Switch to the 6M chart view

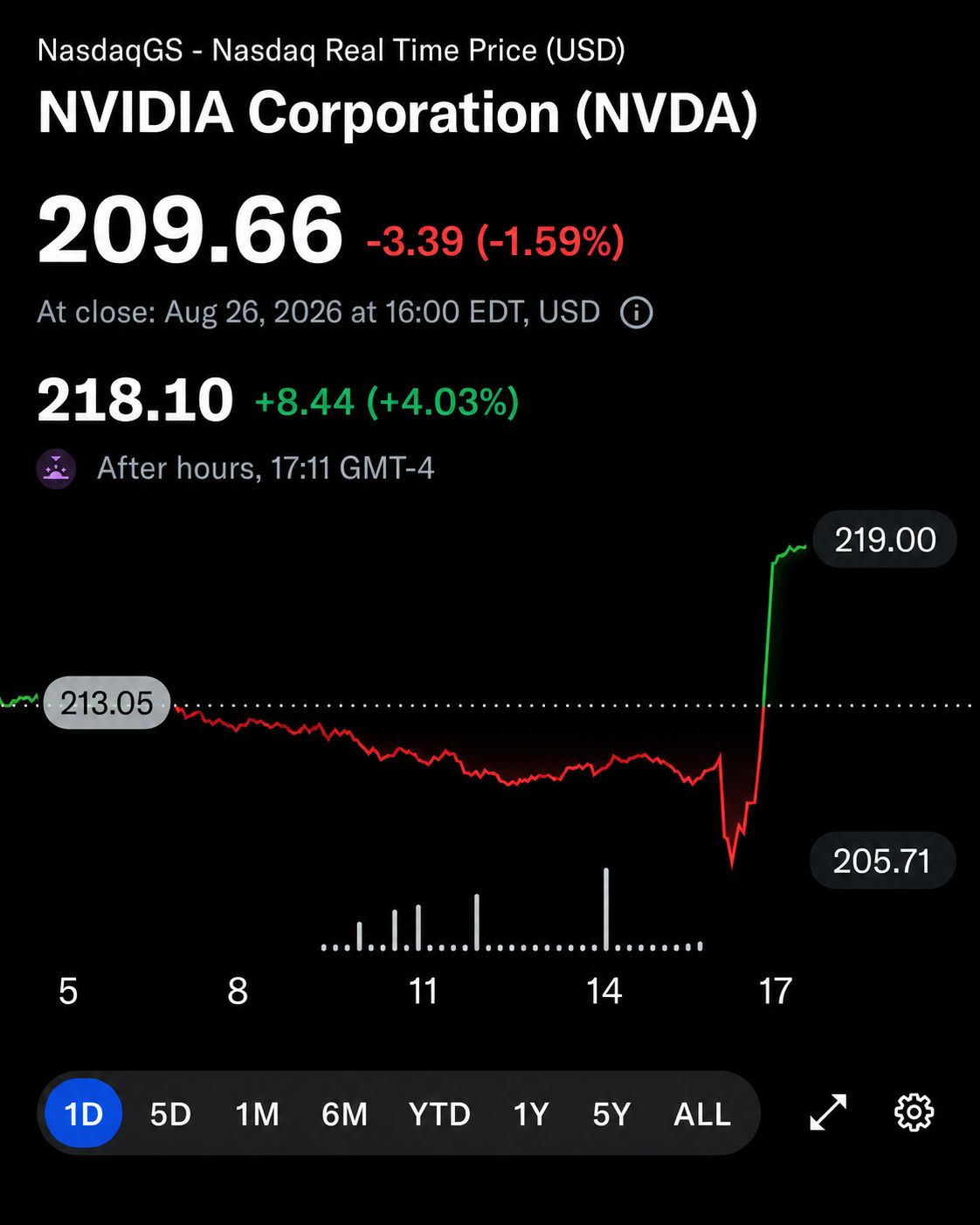point(344,1114)
